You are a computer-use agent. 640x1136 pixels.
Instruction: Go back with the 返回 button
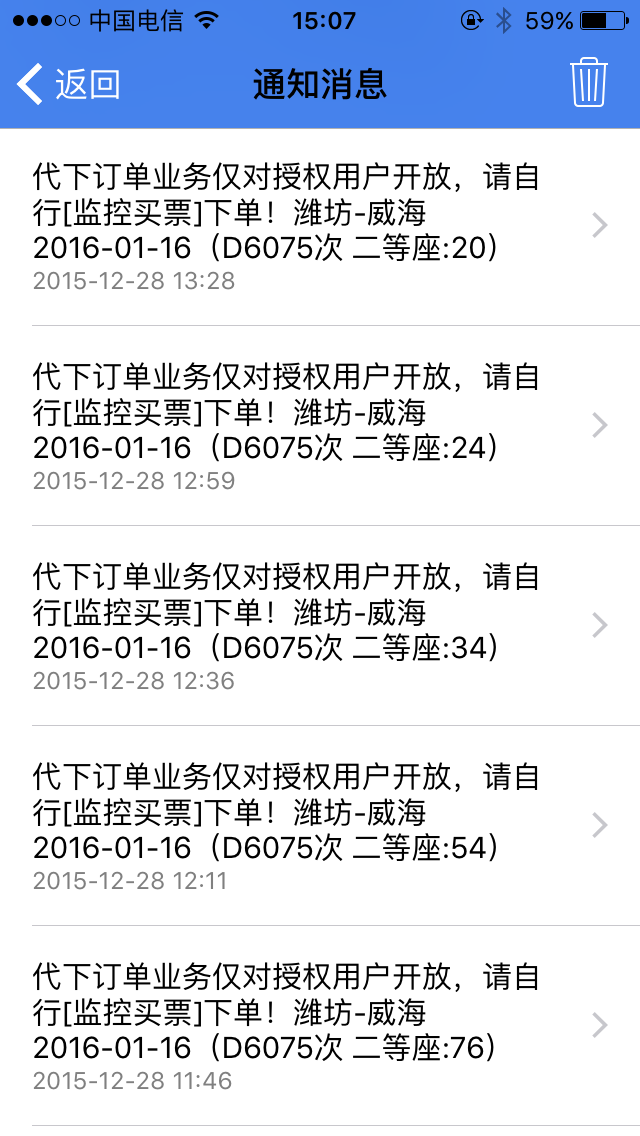point(68,84)
